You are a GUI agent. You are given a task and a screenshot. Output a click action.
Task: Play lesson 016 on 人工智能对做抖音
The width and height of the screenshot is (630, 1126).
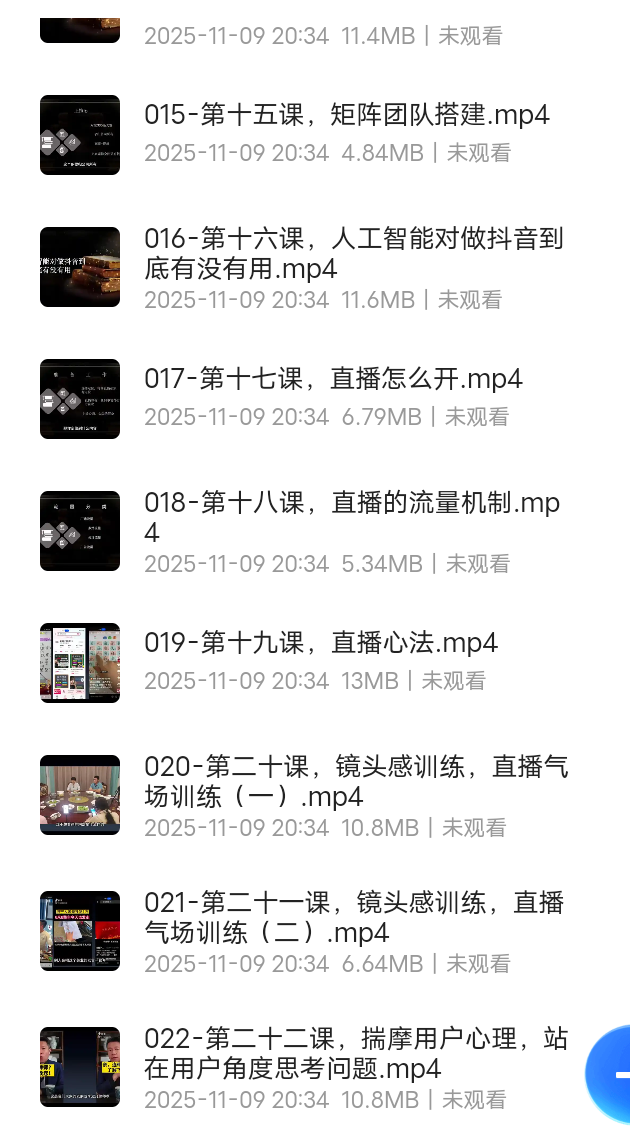353,253
